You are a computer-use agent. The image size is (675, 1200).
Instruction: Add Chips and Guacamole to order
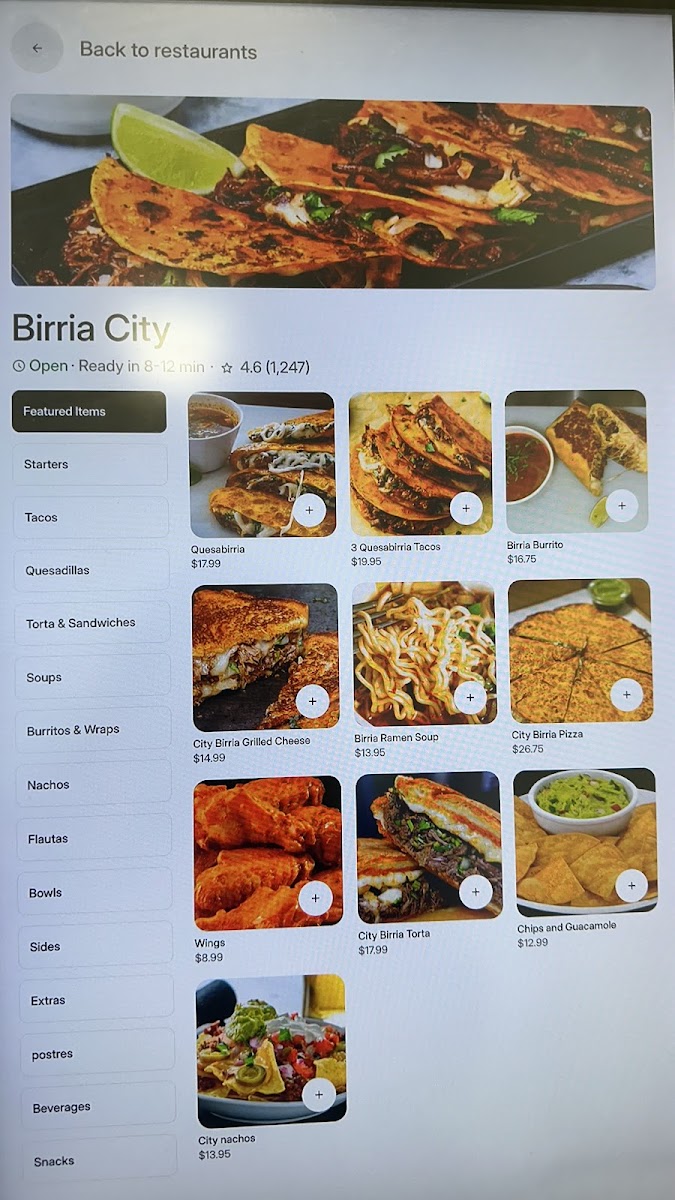click(631, 885)
